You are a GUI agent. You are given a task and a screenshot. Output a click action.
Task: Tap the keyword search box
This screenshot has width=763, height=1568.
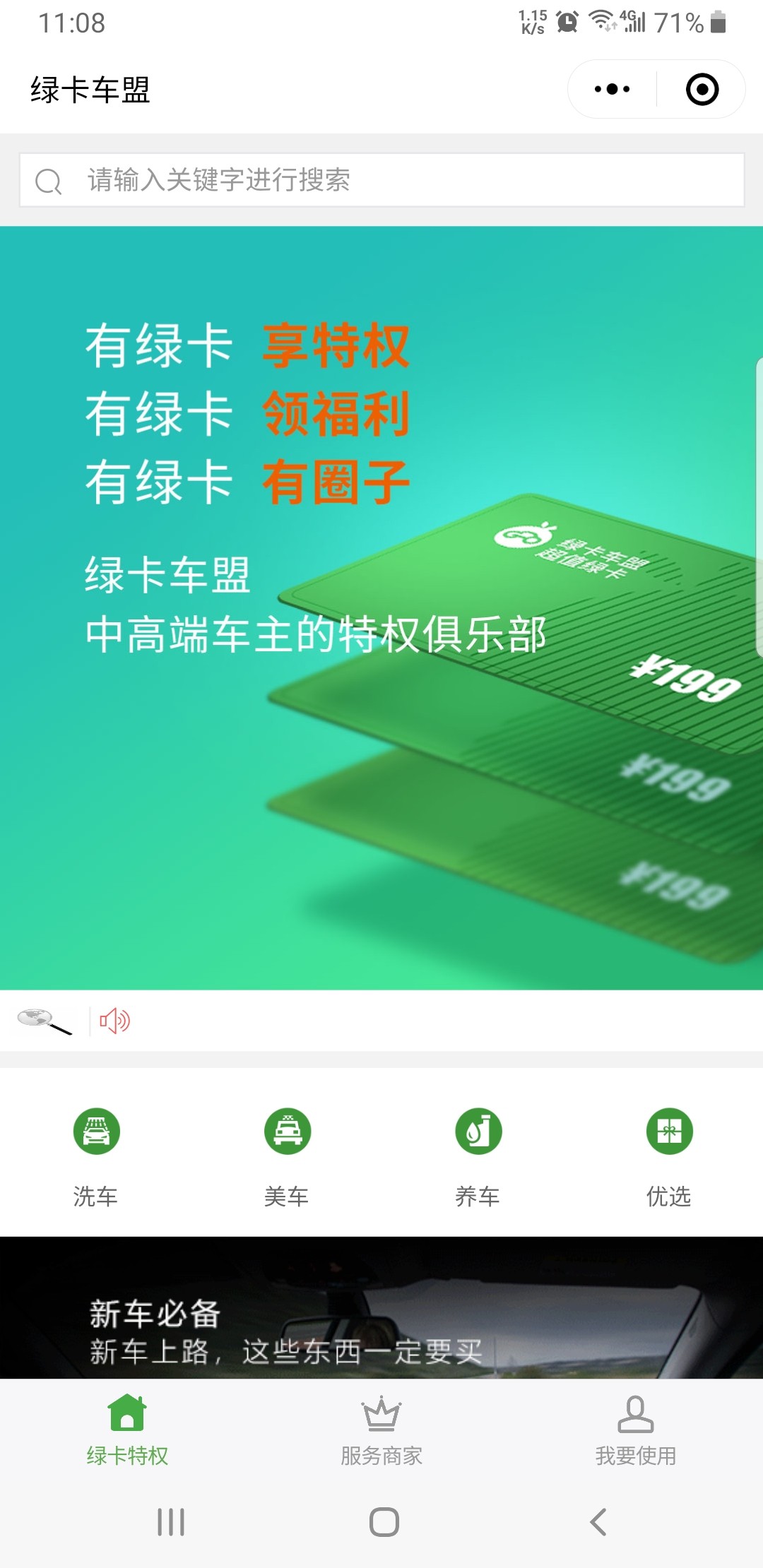pyautogui.click(x=381, y=180)
